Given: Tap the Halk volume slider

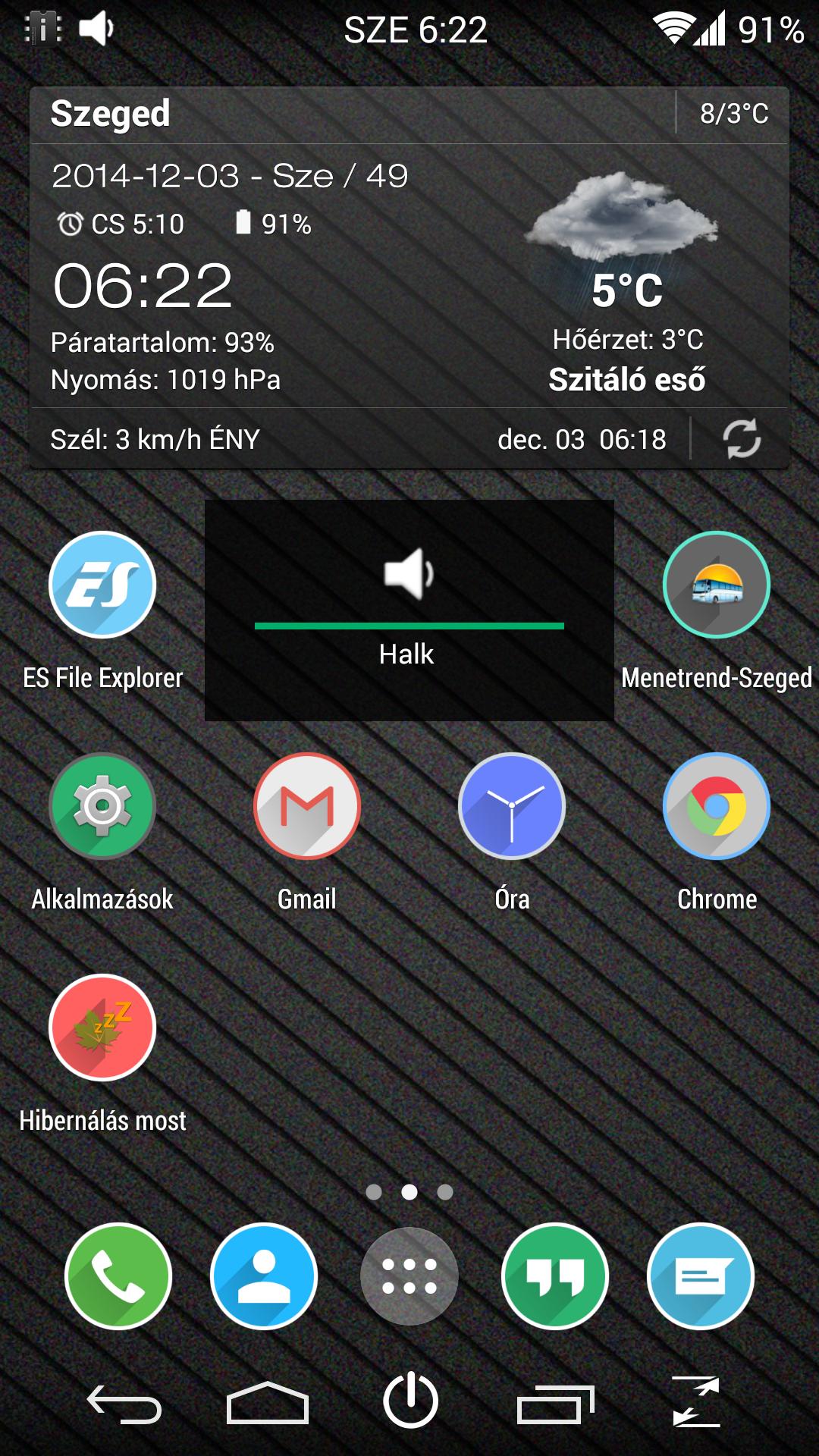Looking at the screenshot, I should tap(409, 626).
